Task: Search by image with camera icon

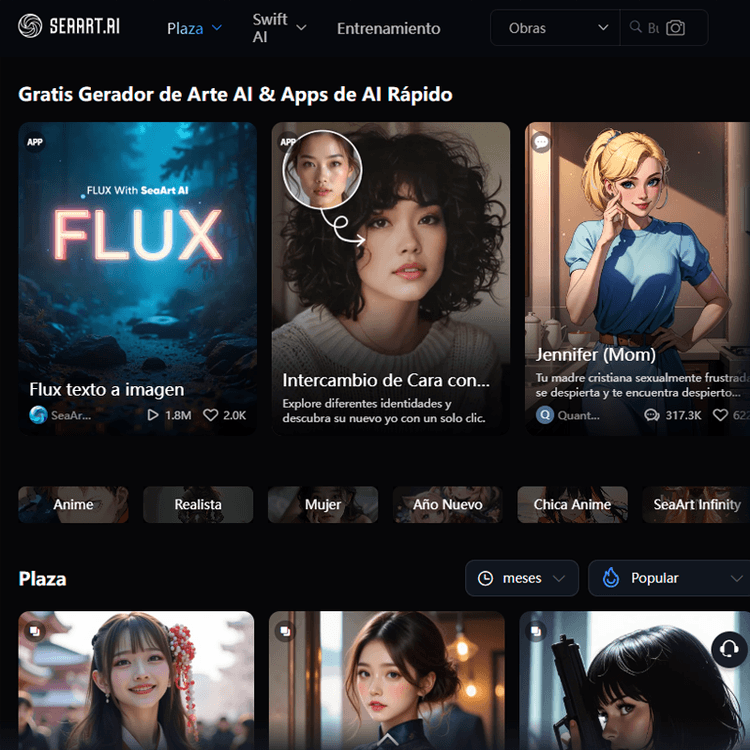Action: point(676,28)
